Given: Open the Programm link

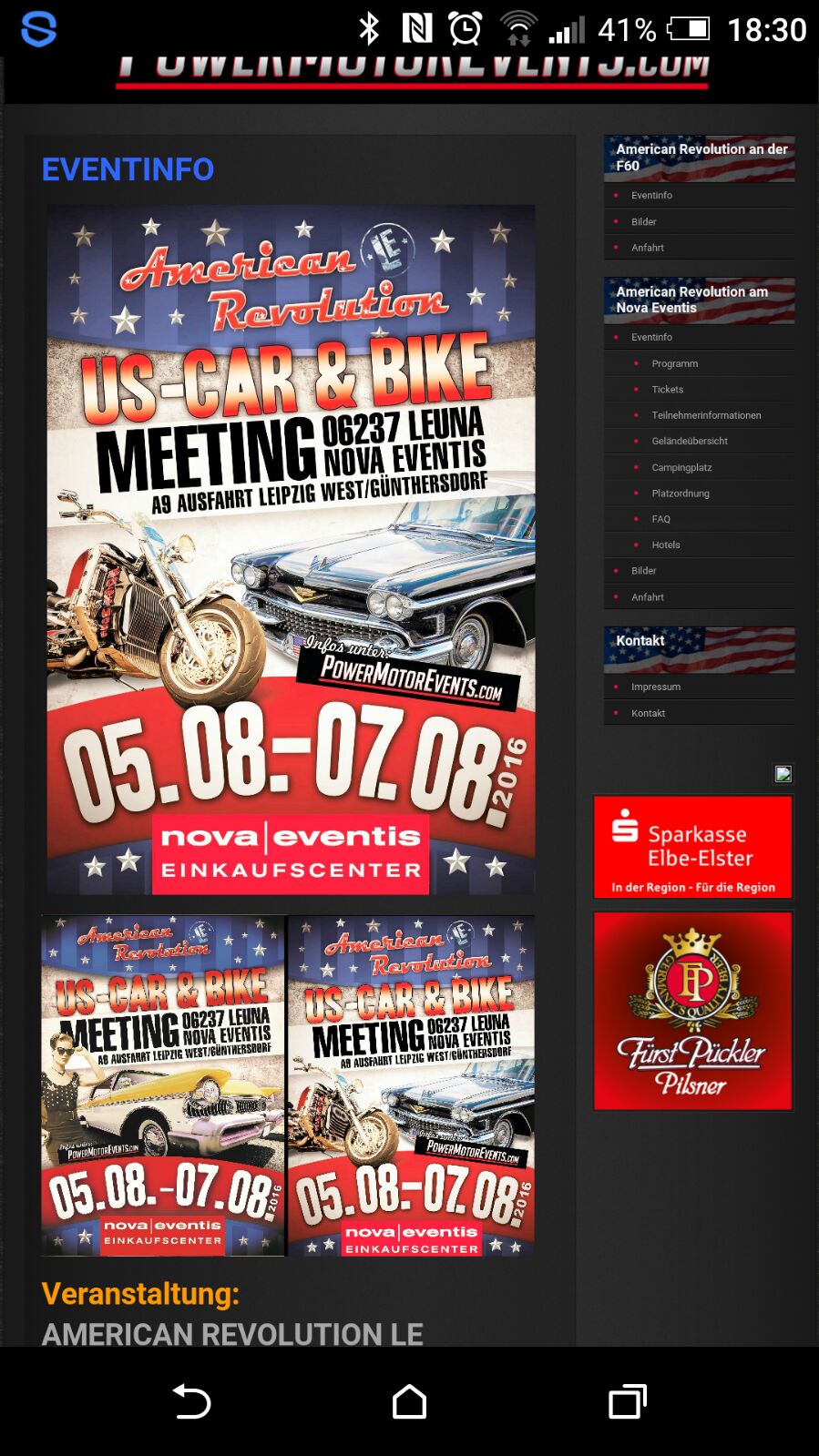Looking at the screenshot, I should coord(674,364).
